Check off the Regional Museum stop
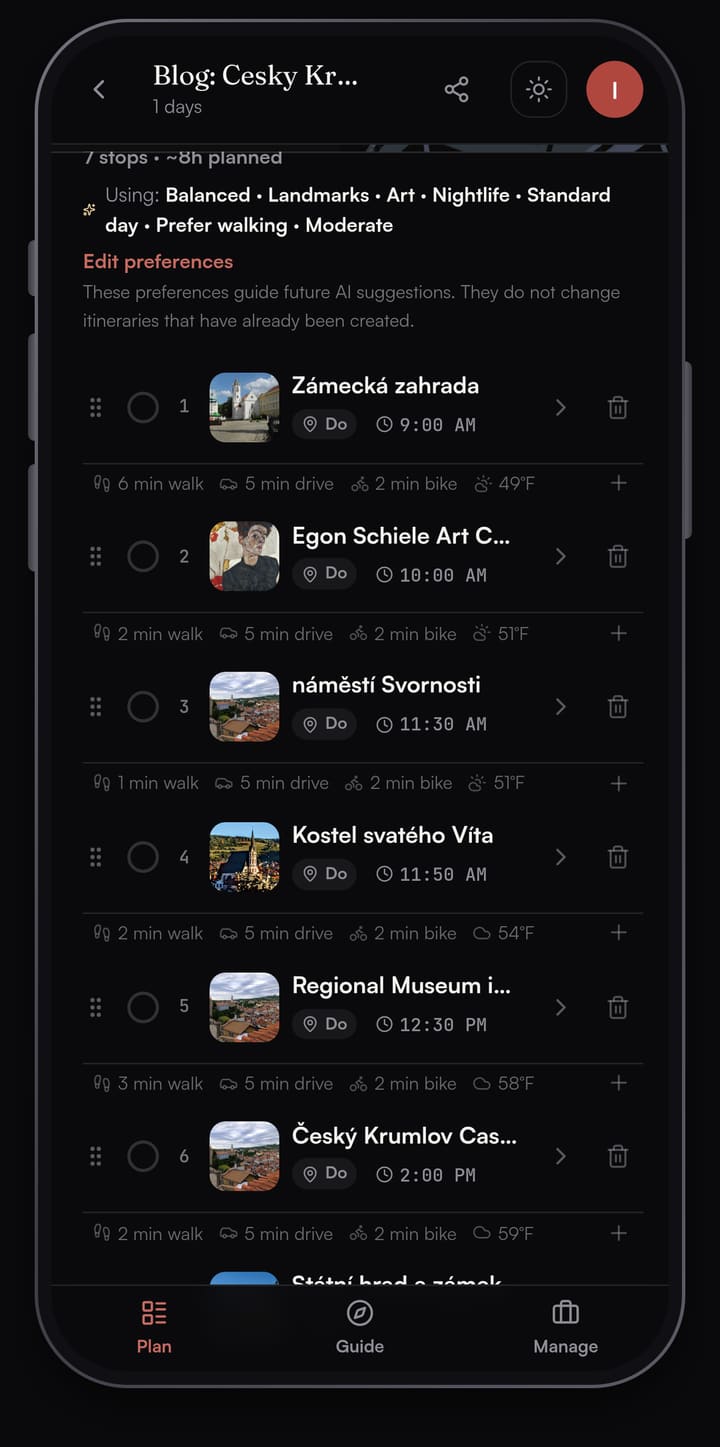 point(143,1007)
